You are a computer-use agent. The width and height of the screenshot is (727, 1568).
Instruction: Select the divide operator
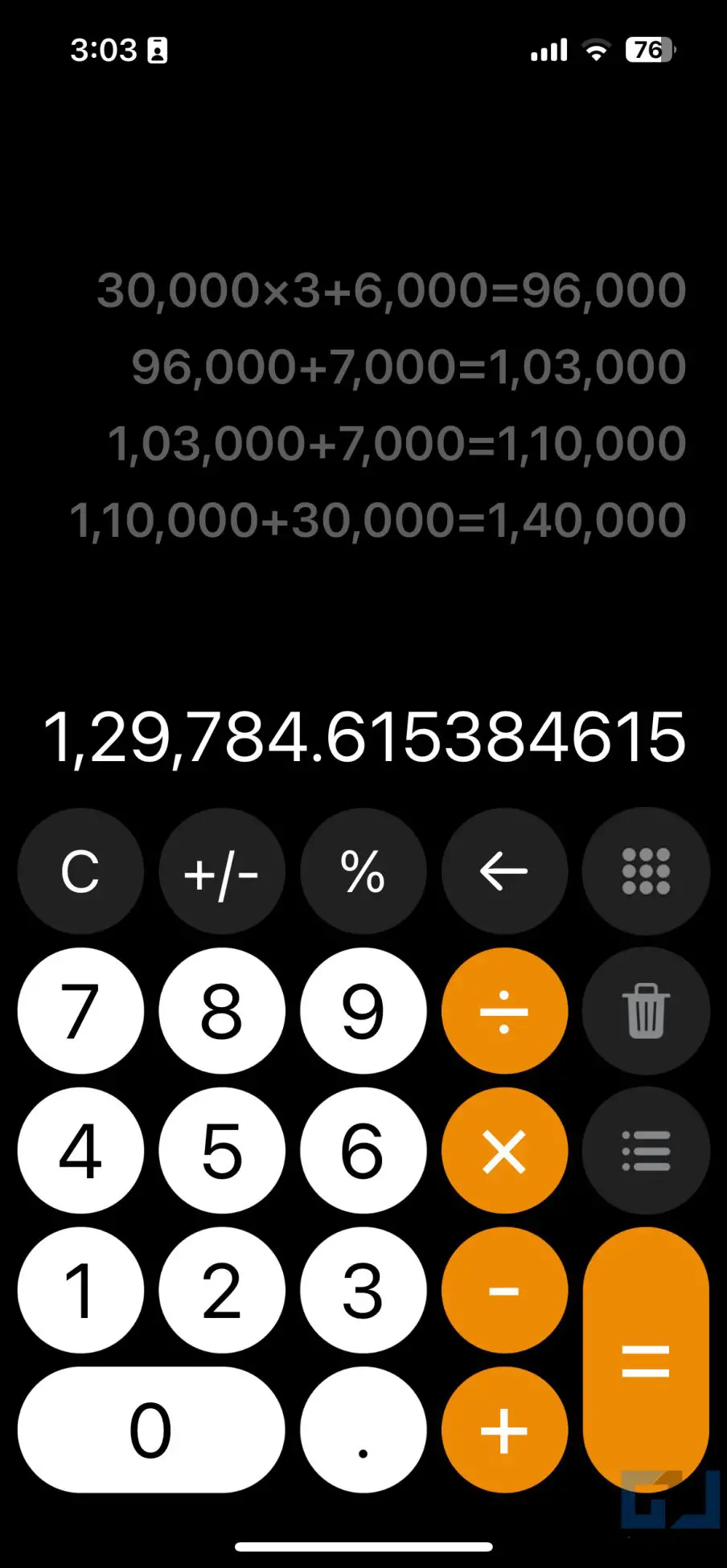point(504,1011)
